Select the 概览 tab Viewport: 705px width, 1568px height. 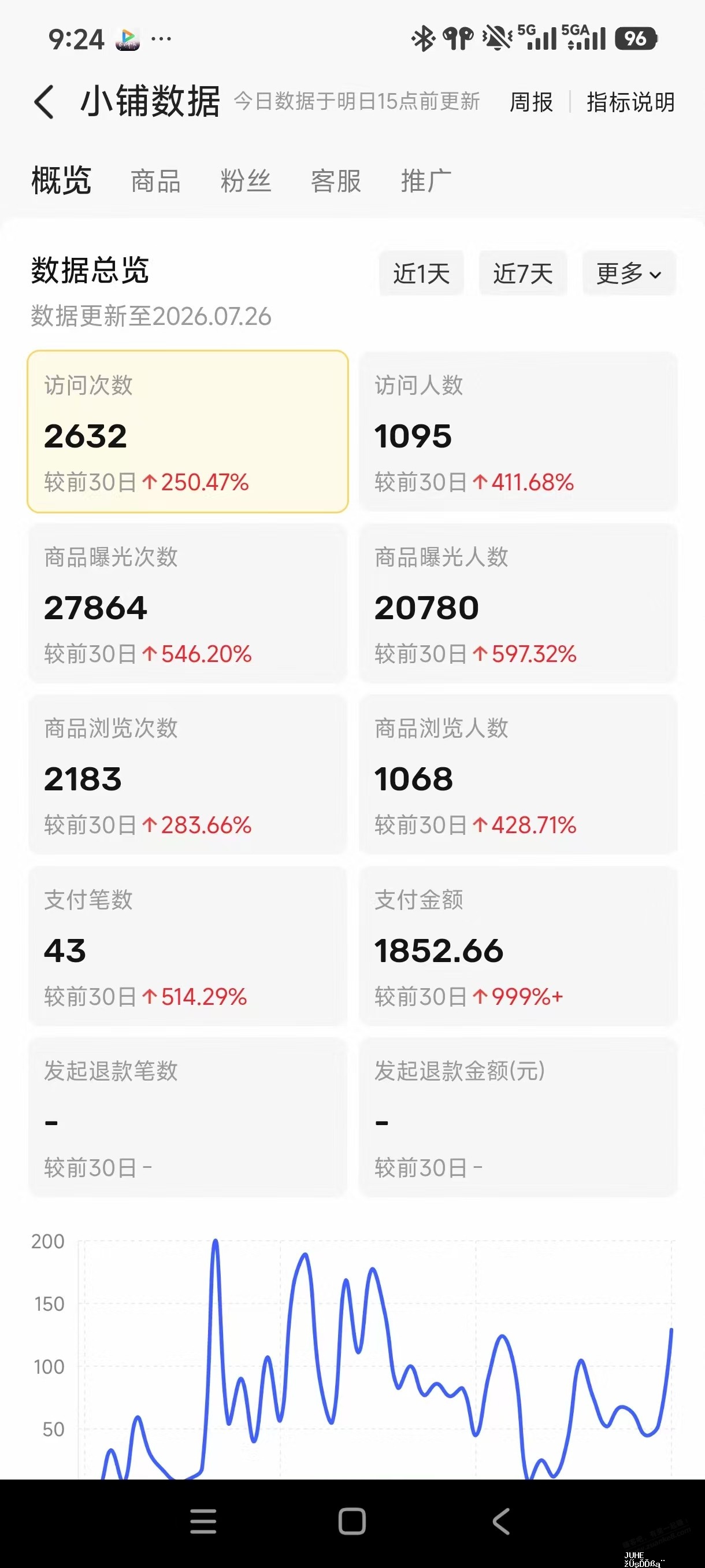pyautogui.click(x=61, y=180)
